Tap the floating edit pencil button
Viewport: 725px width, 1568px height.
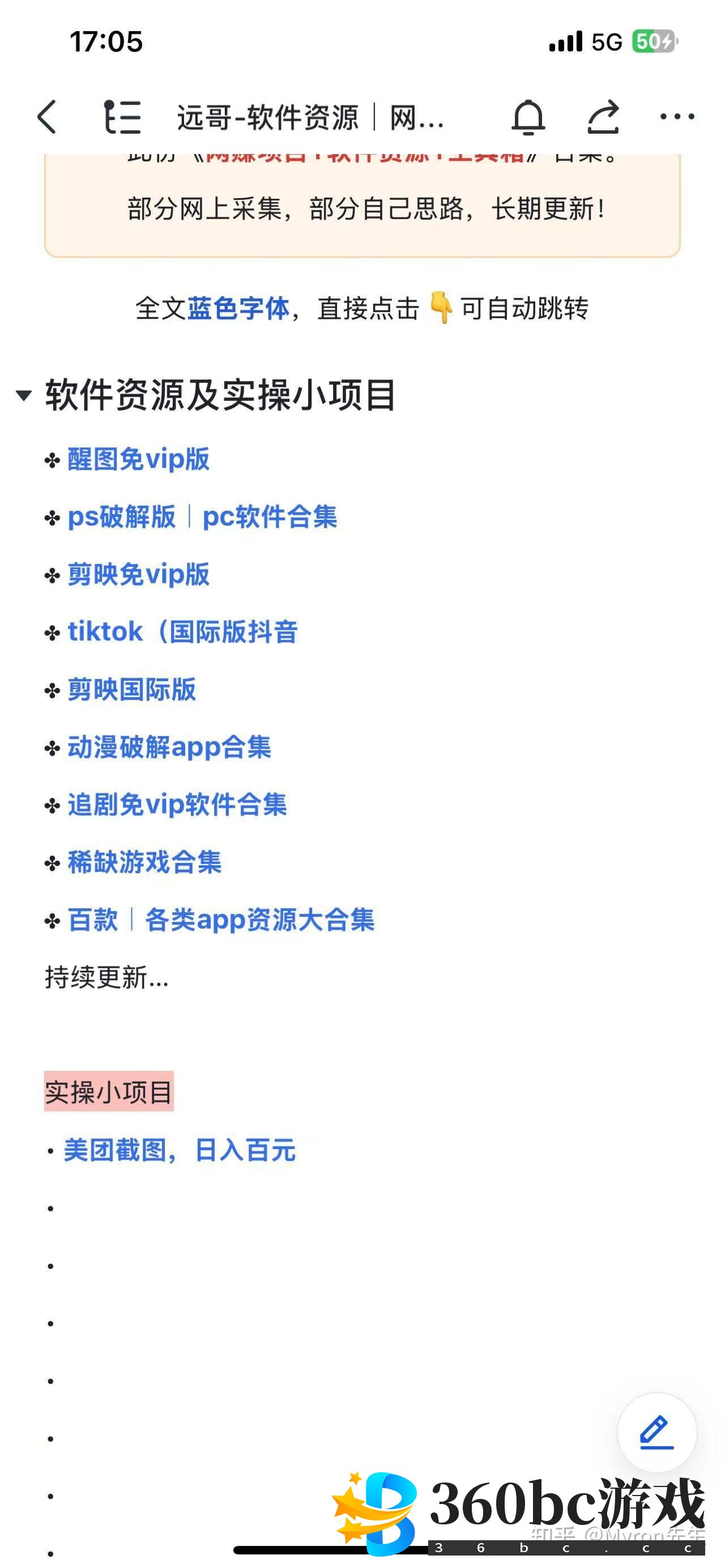click(x=656, y=1432)
